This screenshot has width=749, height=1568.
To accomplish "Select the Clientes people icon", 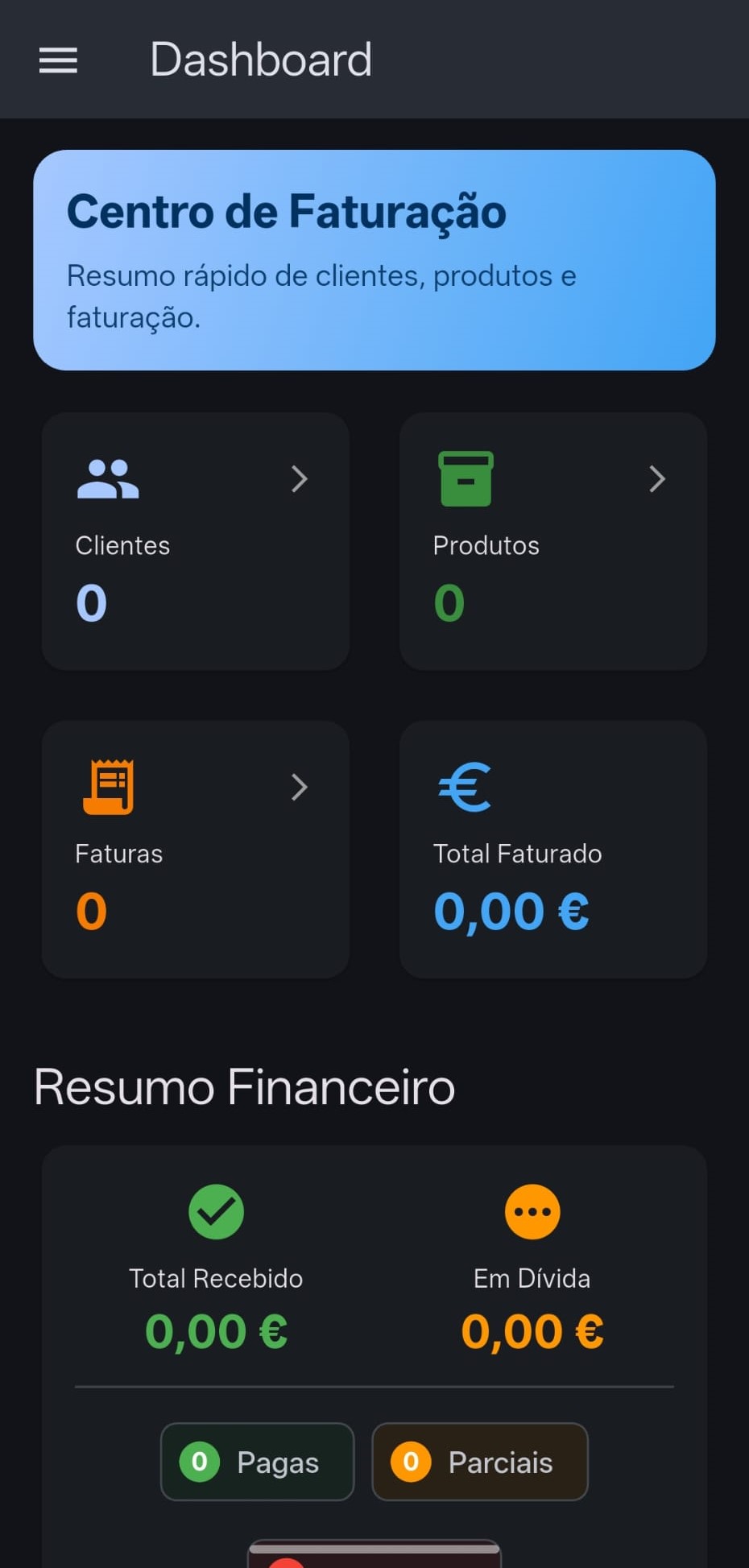I will click(108, 479).
